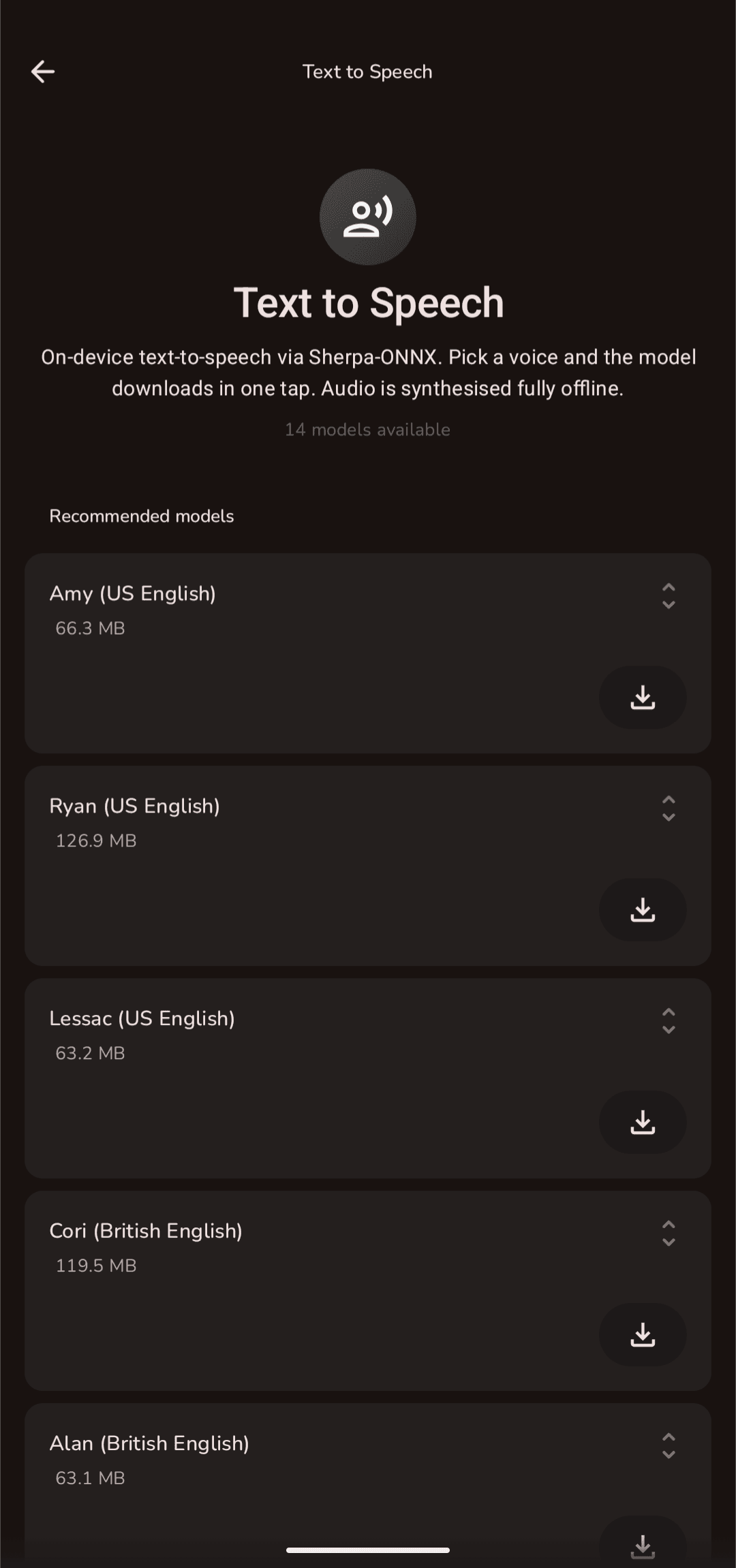Image resolution: width=736 pixels, height=1568 pixels.
Task: Download the Ryan (US English) voice
Action: [643, 910]
